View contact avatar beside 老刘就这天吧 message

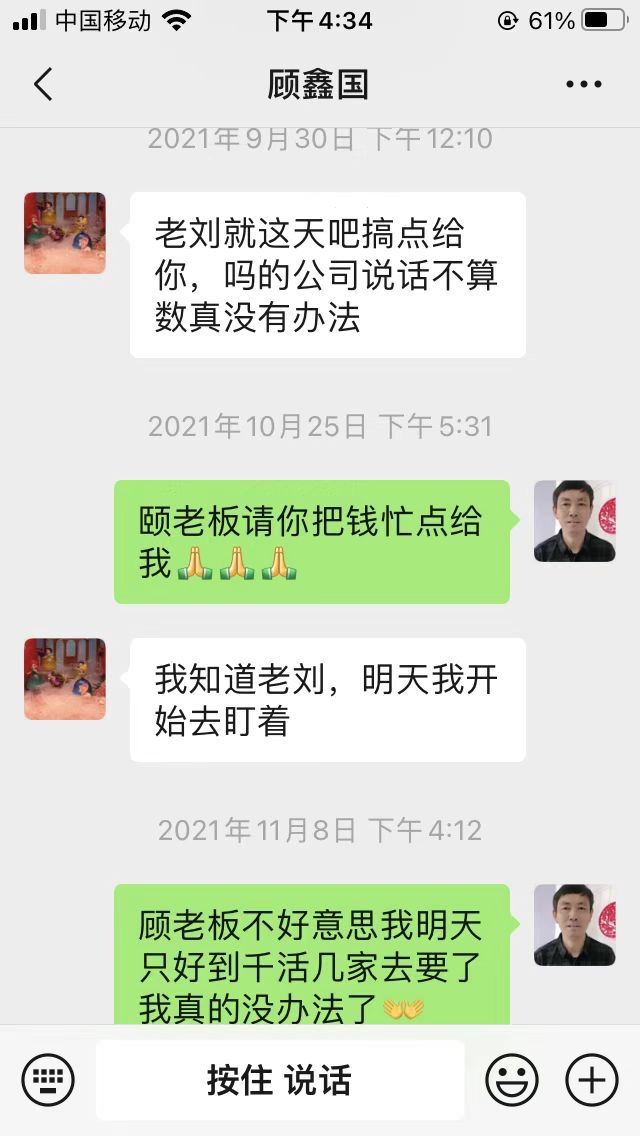65,233
